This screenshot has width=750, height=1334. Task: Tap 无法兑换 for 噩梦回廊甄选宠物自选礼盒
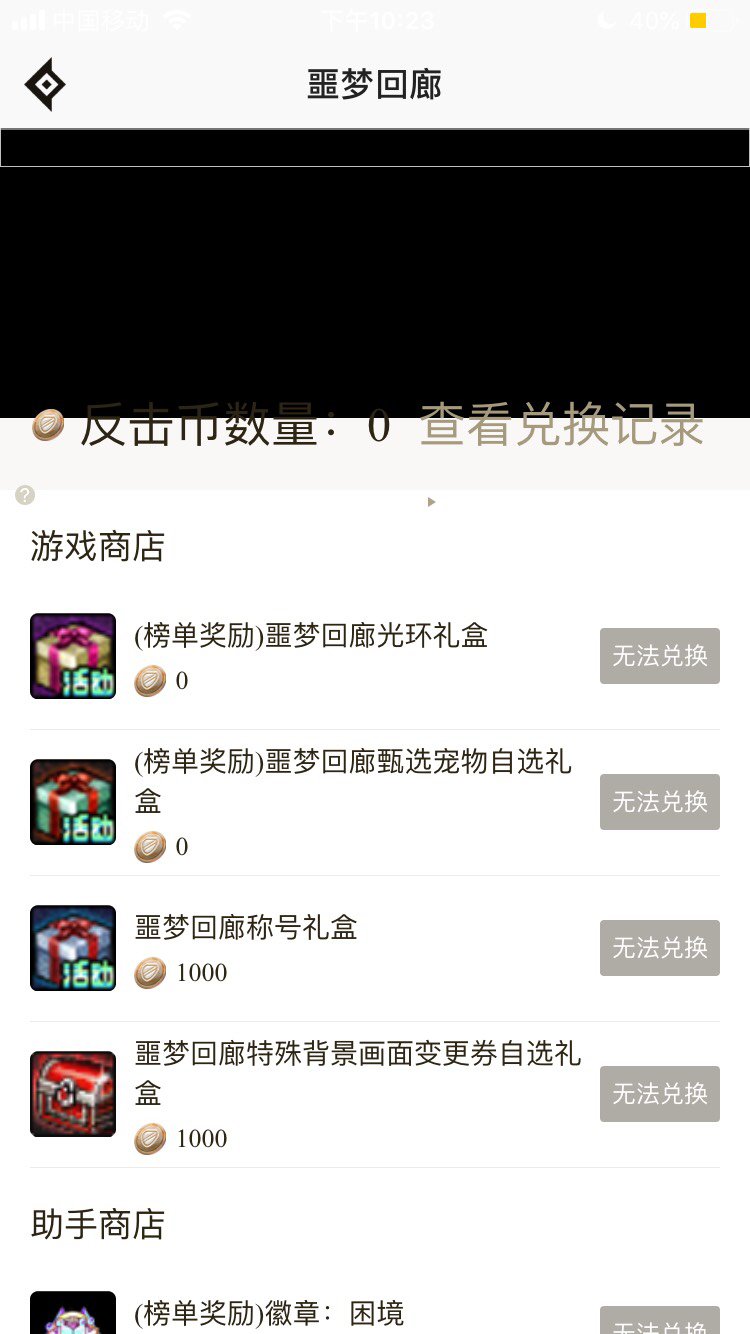coord(659,802)
